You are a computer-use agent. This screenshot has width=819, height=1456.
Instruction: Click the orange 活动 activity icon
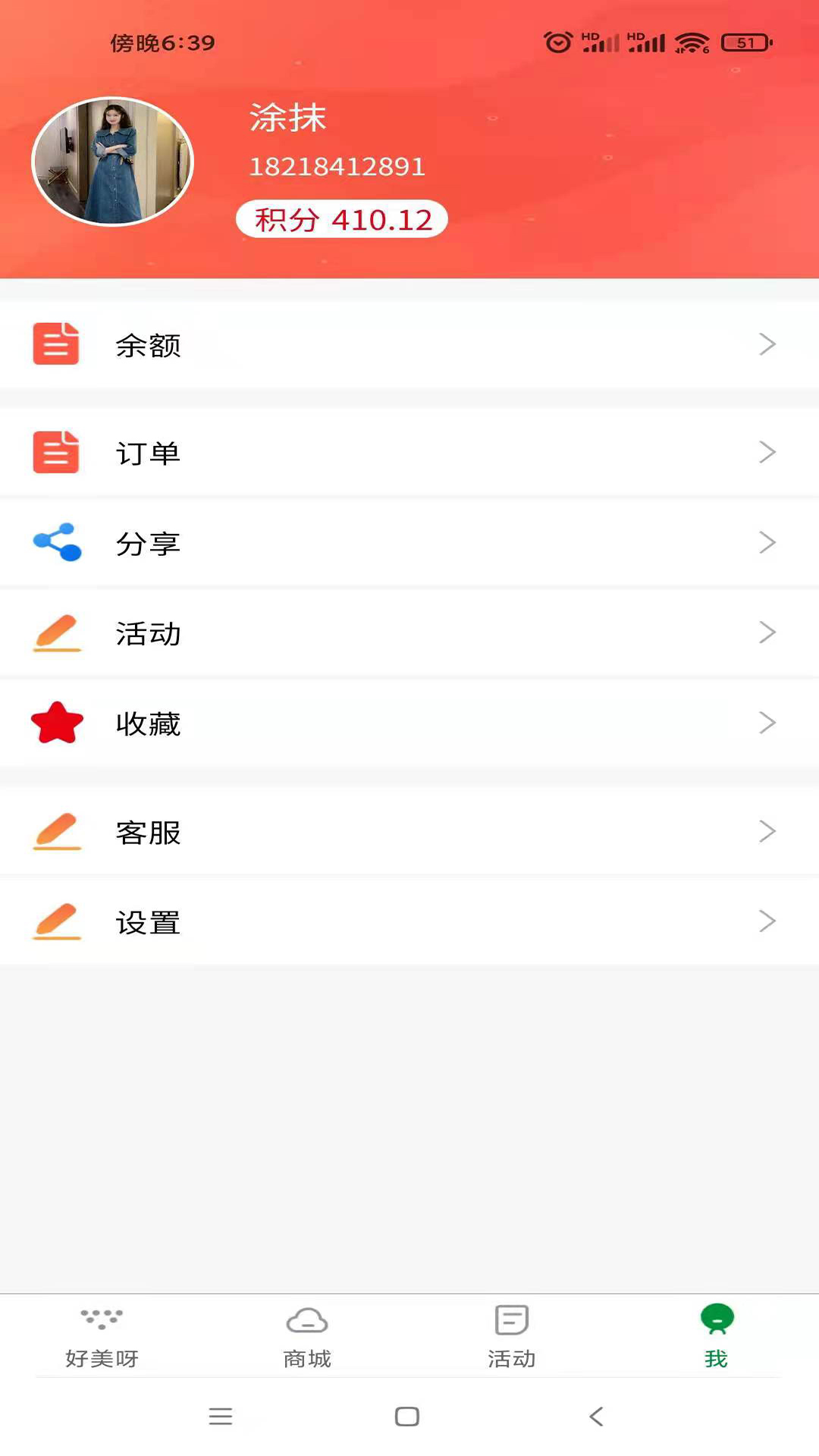point(55,632)
